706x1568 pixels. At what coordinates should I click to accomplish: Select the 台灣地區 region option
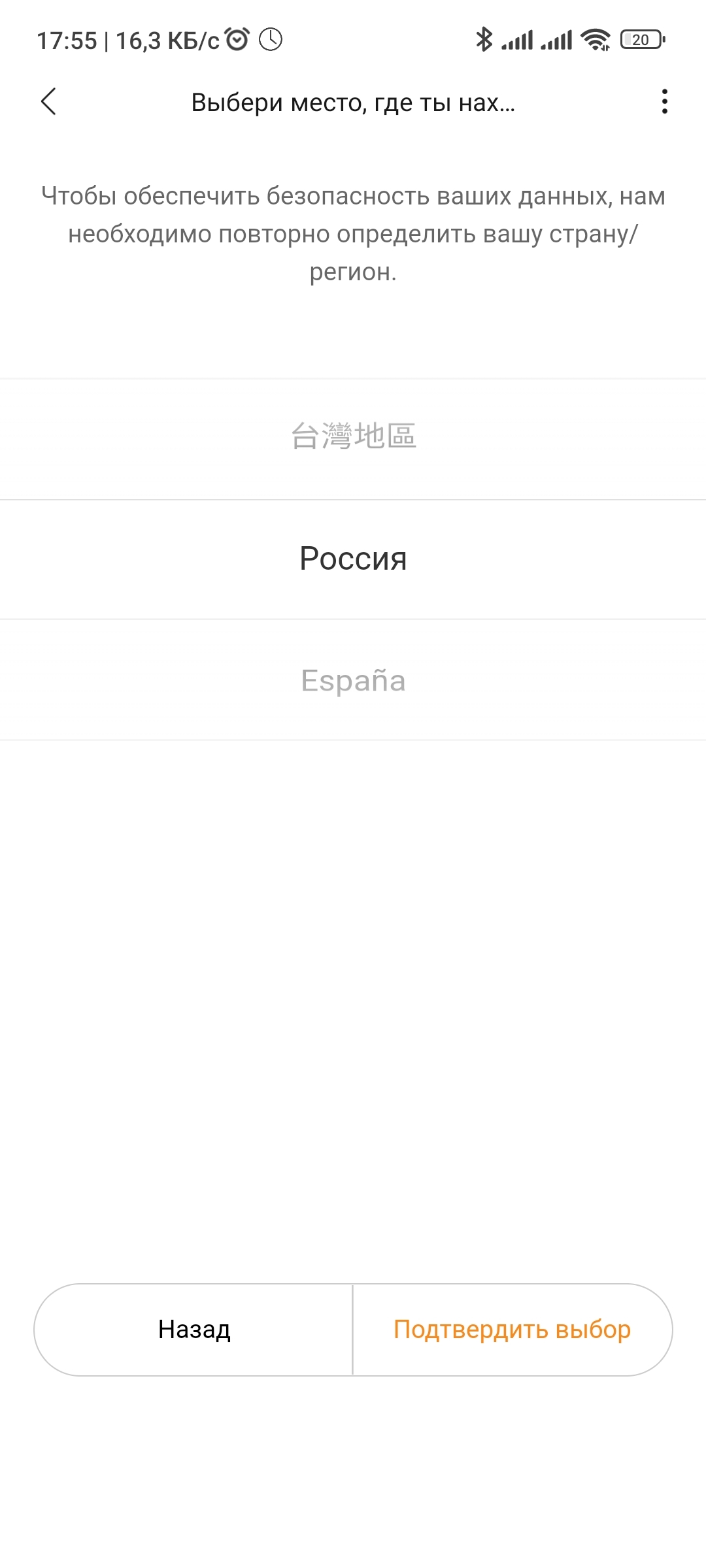353,436
